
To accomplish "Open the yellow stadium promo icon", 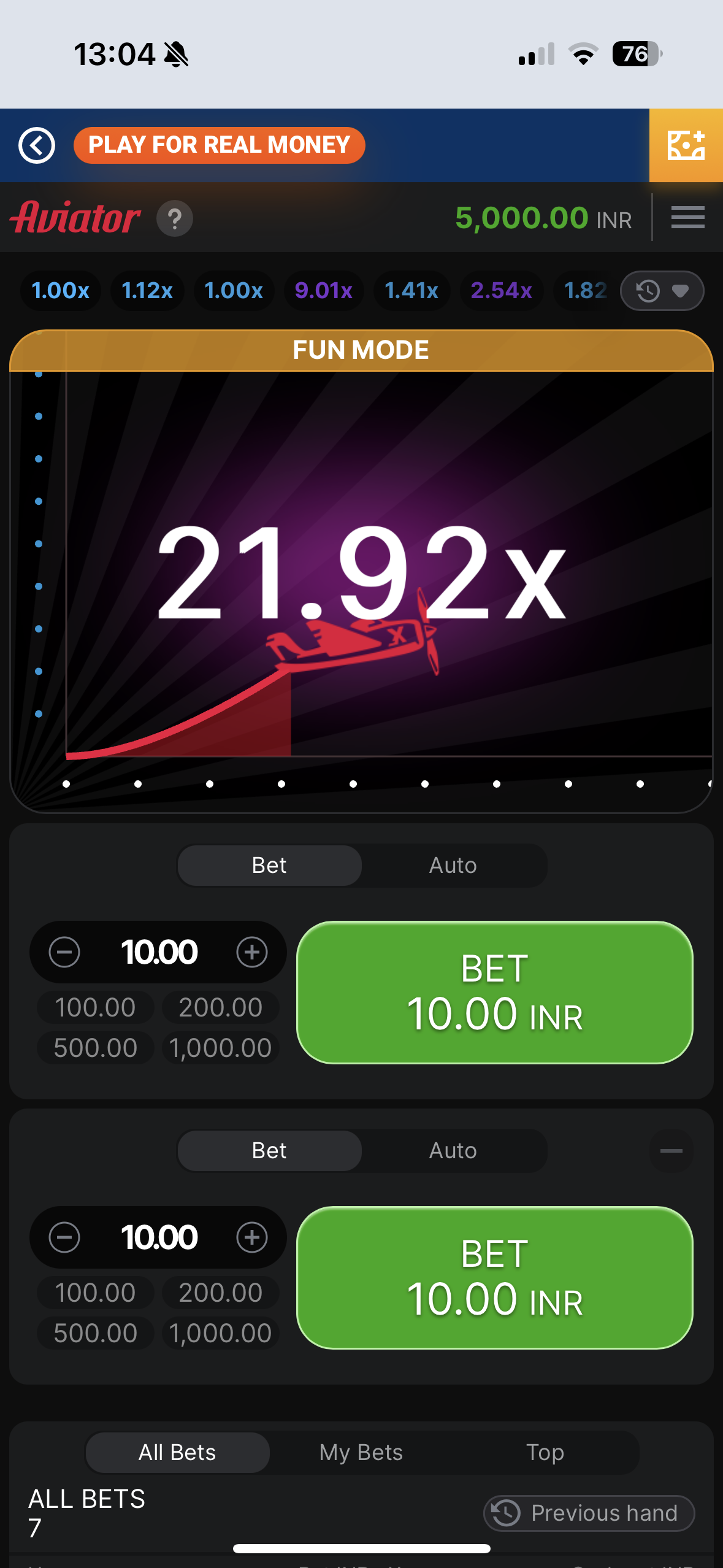I will pyautogui.click(x=686, y=145).
